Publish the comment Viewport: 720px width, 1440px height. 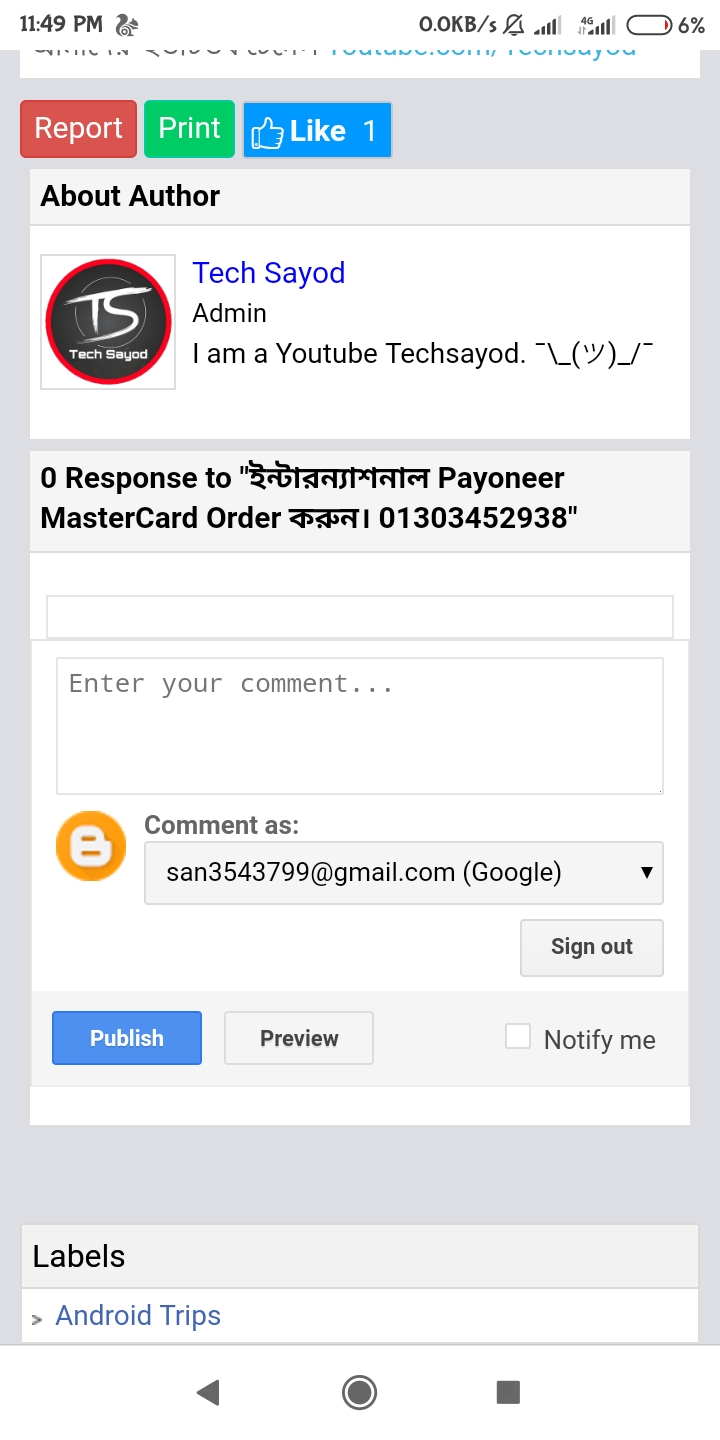127,1038
